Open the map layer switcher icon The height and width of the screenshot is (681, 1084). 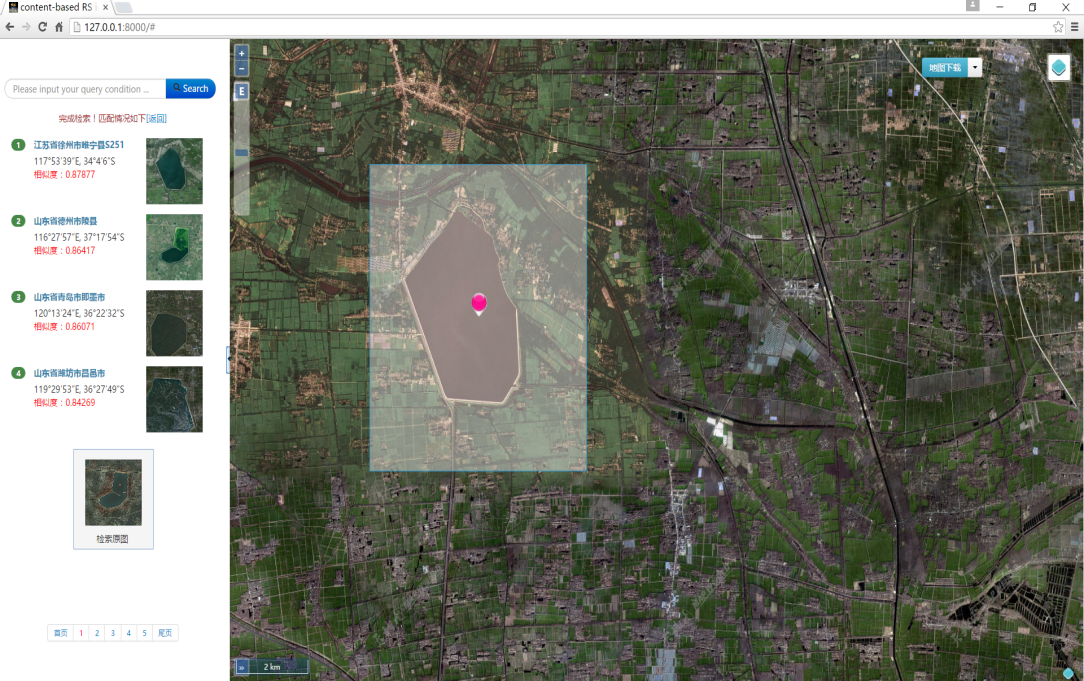1058,68
